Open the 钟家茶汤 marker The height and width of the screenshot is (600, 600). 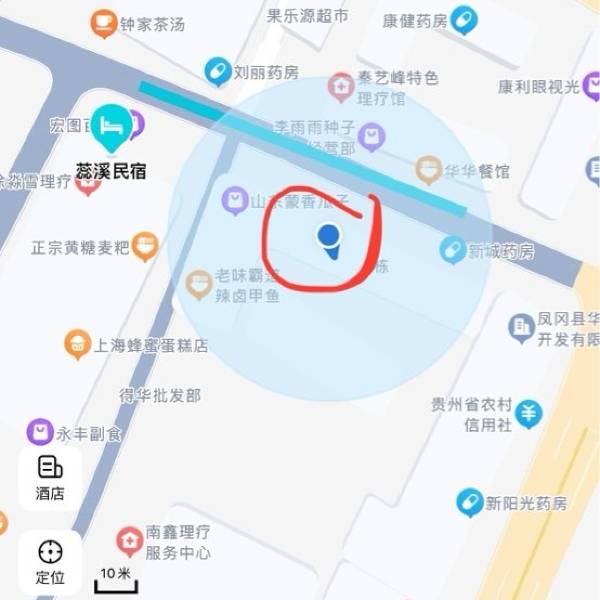pos(103,22)
